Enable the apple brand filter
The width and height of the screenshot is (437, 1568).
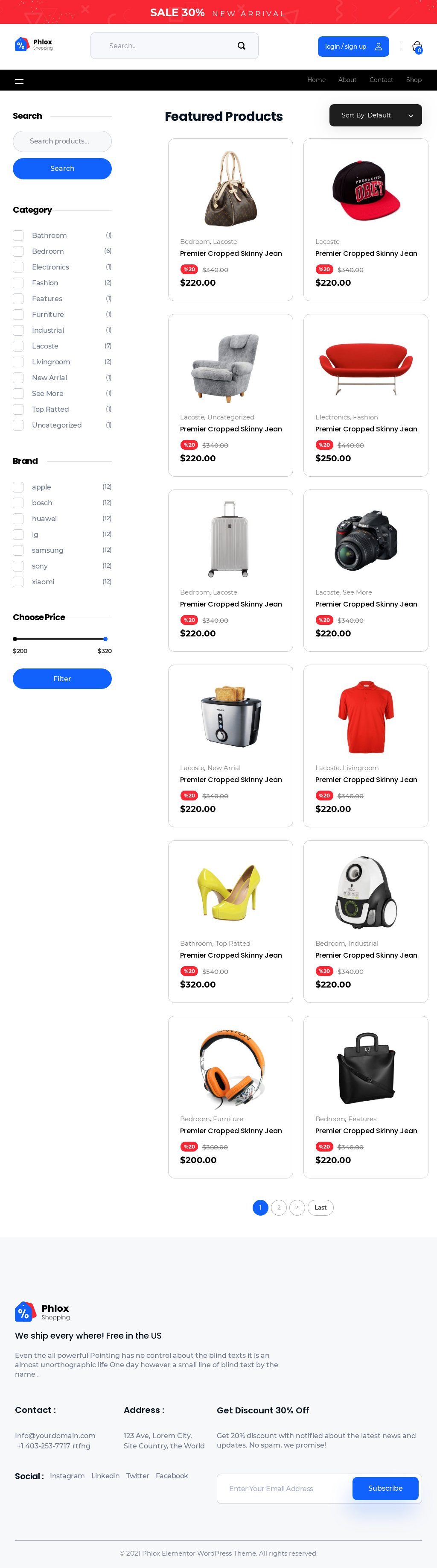click(x=18, y=487)
